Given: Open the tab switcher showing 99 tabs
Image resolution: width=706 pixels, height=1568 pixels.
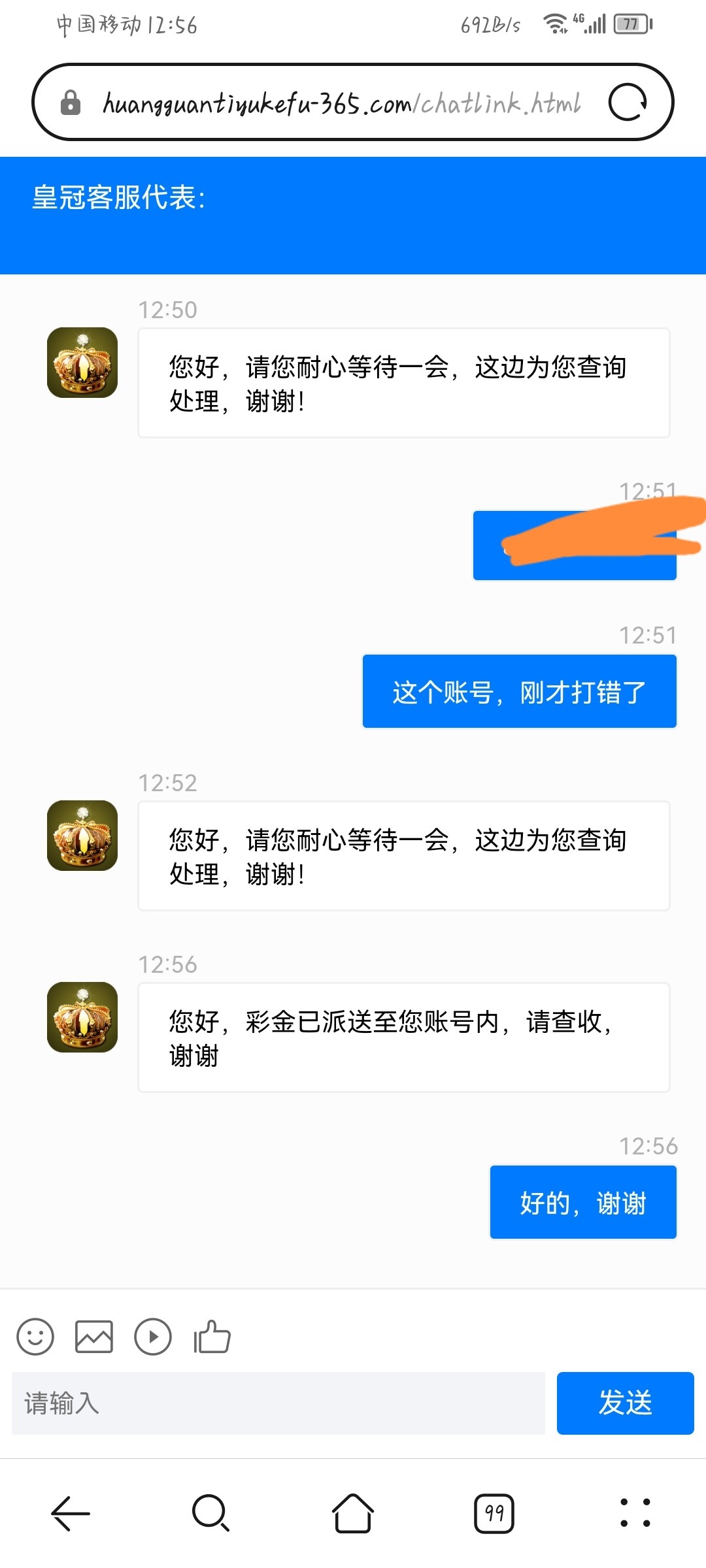Looking at the screenshot, I should pyautogui.click(x=495, y=1513).
